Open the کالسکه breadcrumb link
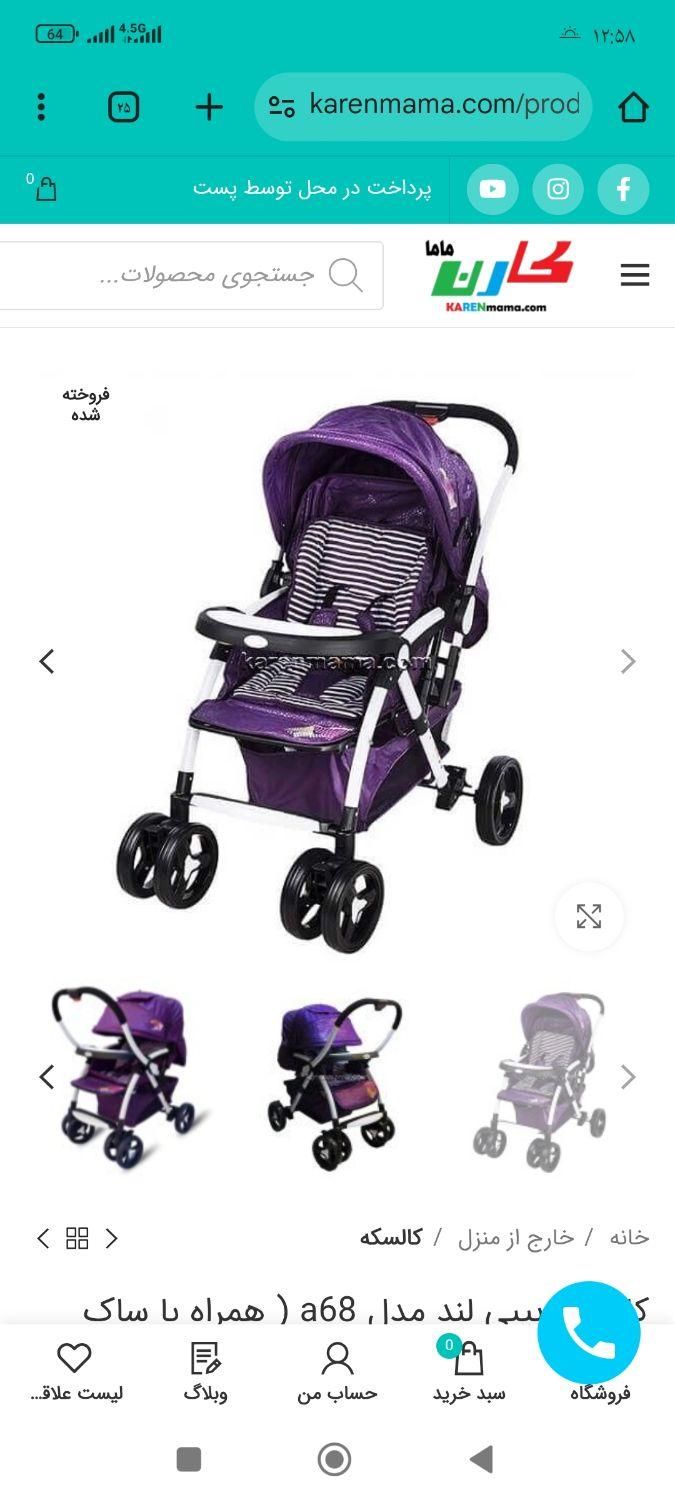 point(391,1238)
